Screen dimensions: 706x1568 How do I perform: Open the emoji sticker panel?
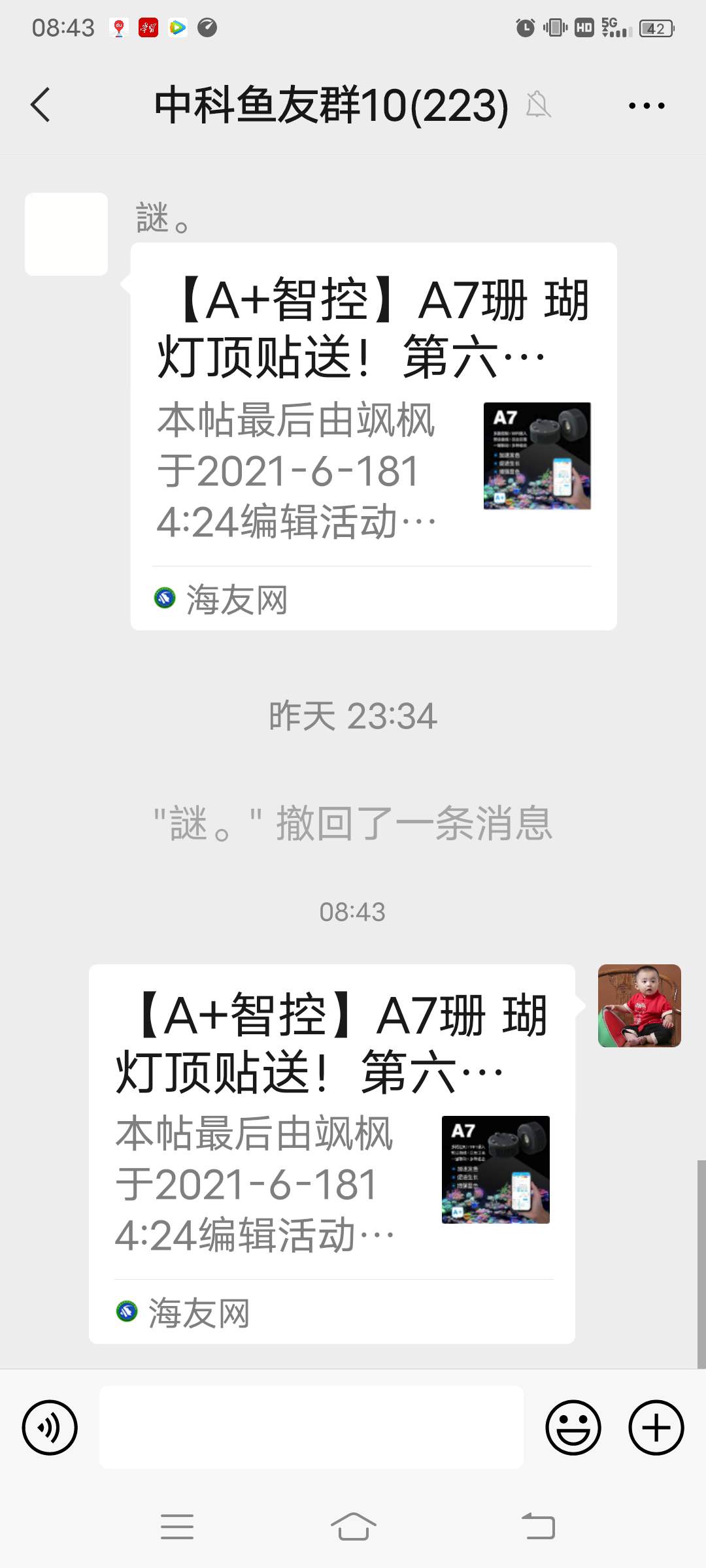tap(573, 1428)
